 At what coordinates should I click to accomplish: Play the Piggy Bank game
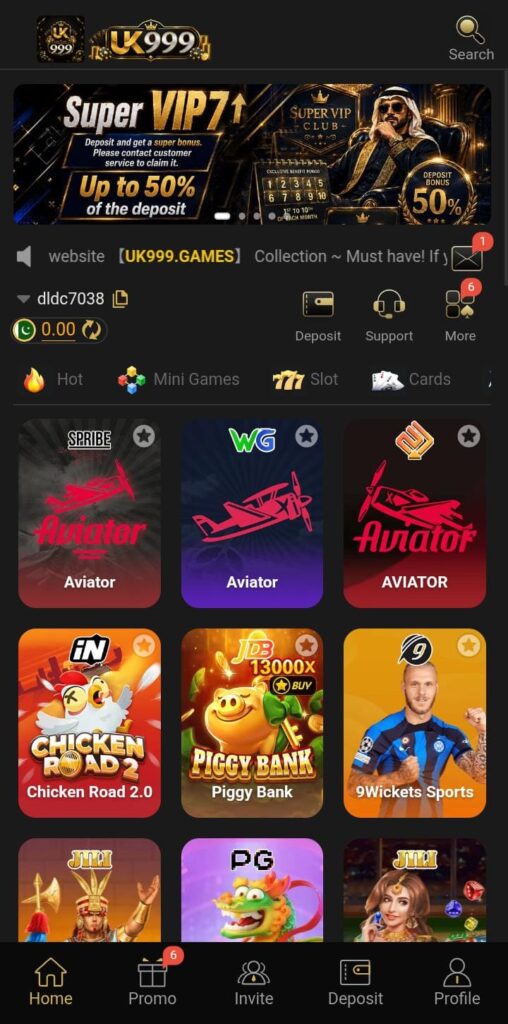pos(252,723)
